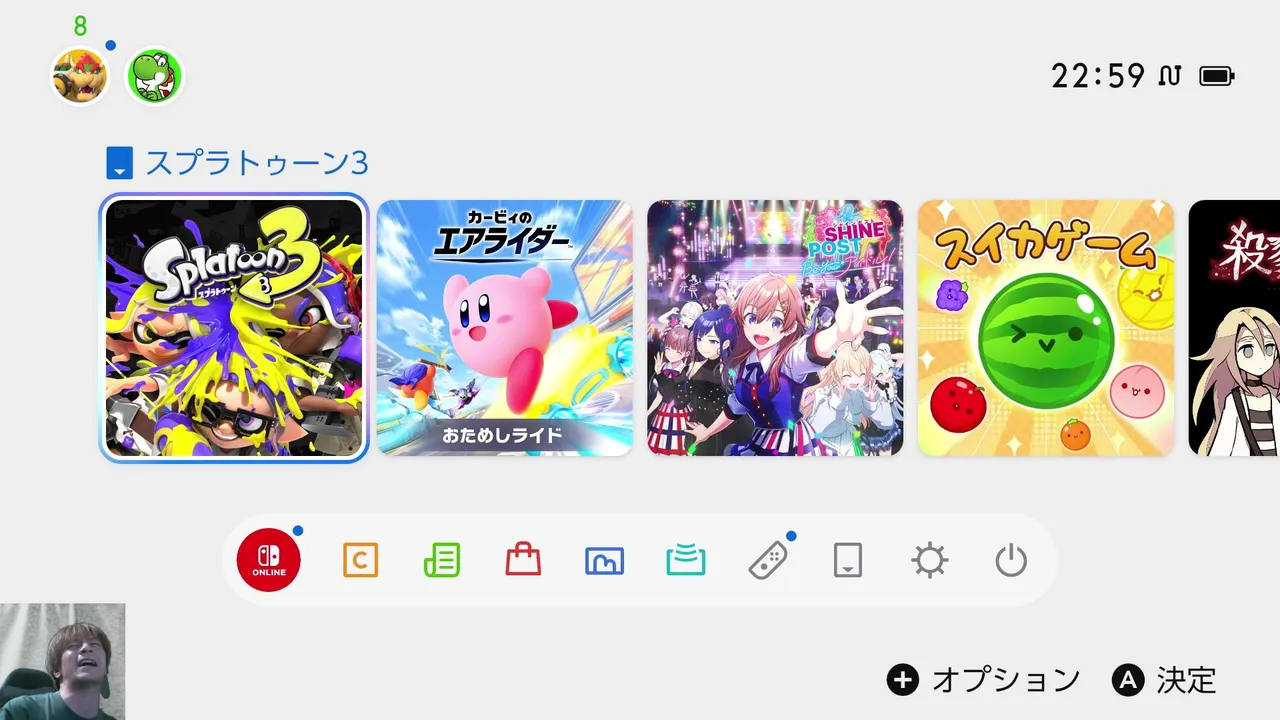Screen dimensions: 1280x720
Task: Open the Suika Game tile
Action: click(x=1046, y=328)
